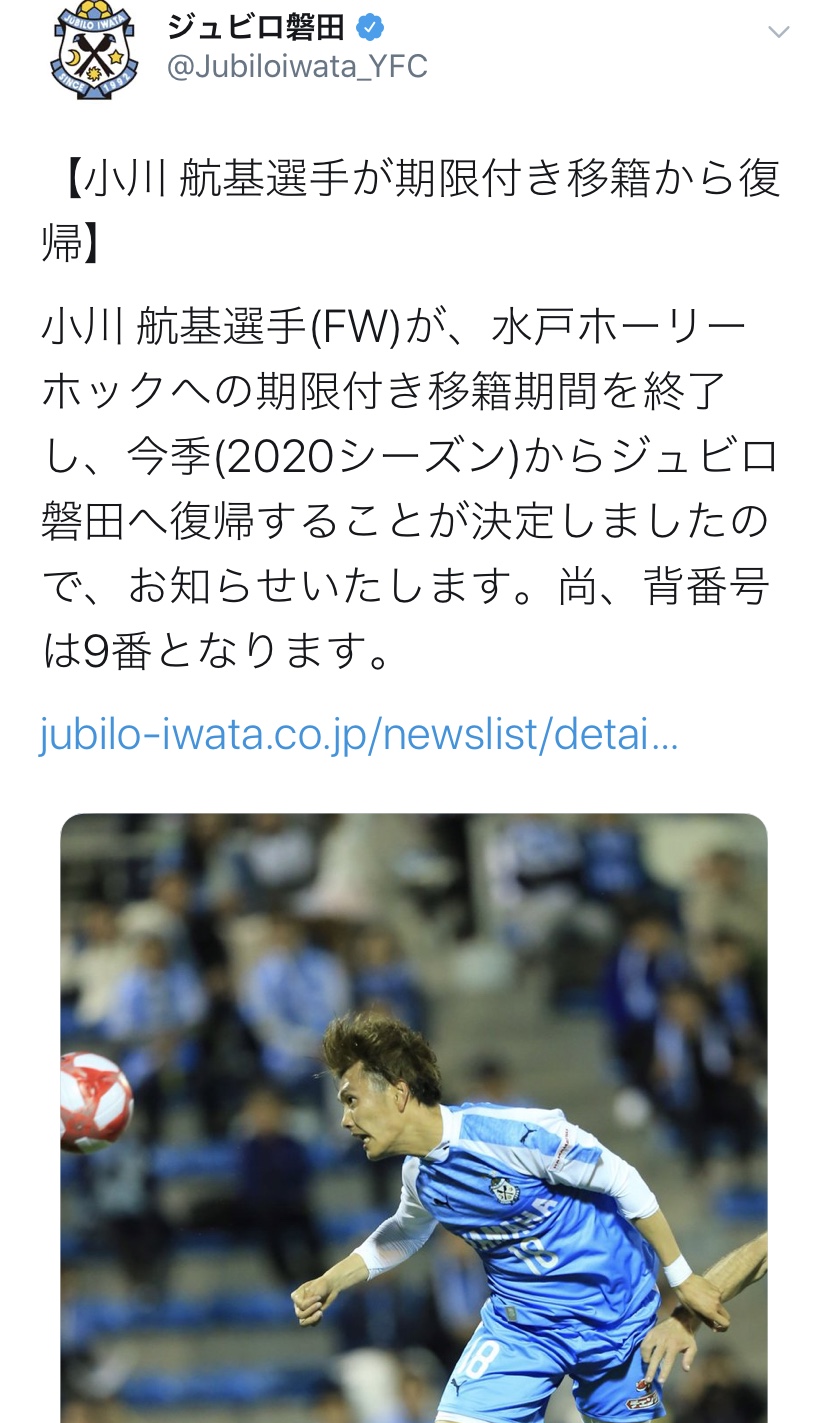Open the tweet options chevron menu
Viewport: 828px width, 1423px height.
pyautogui.click(x=778, y=32)
